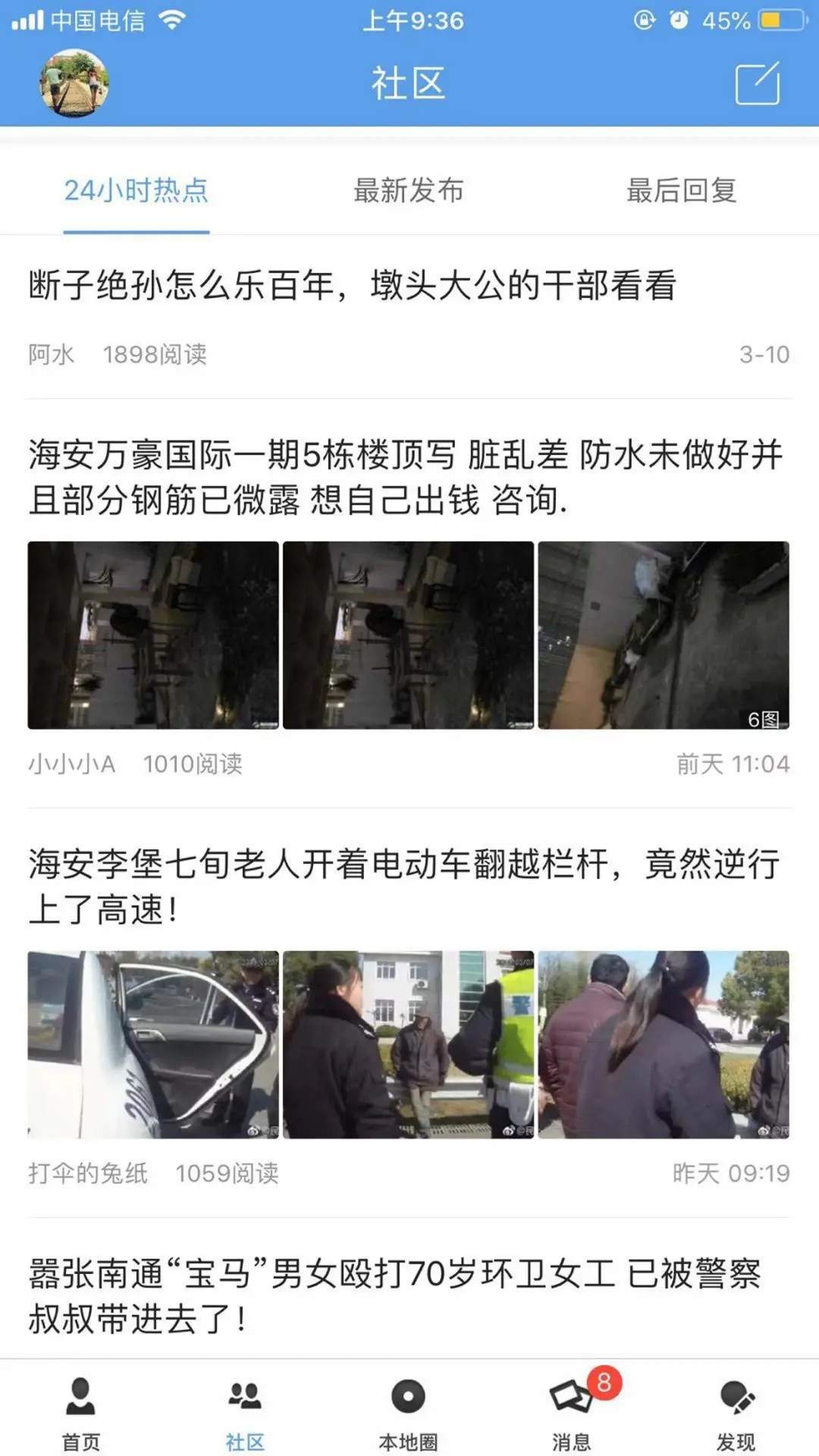Switch to the 最新发布 tab
This screenshot has width=819, height=1456.
point(408,190)
